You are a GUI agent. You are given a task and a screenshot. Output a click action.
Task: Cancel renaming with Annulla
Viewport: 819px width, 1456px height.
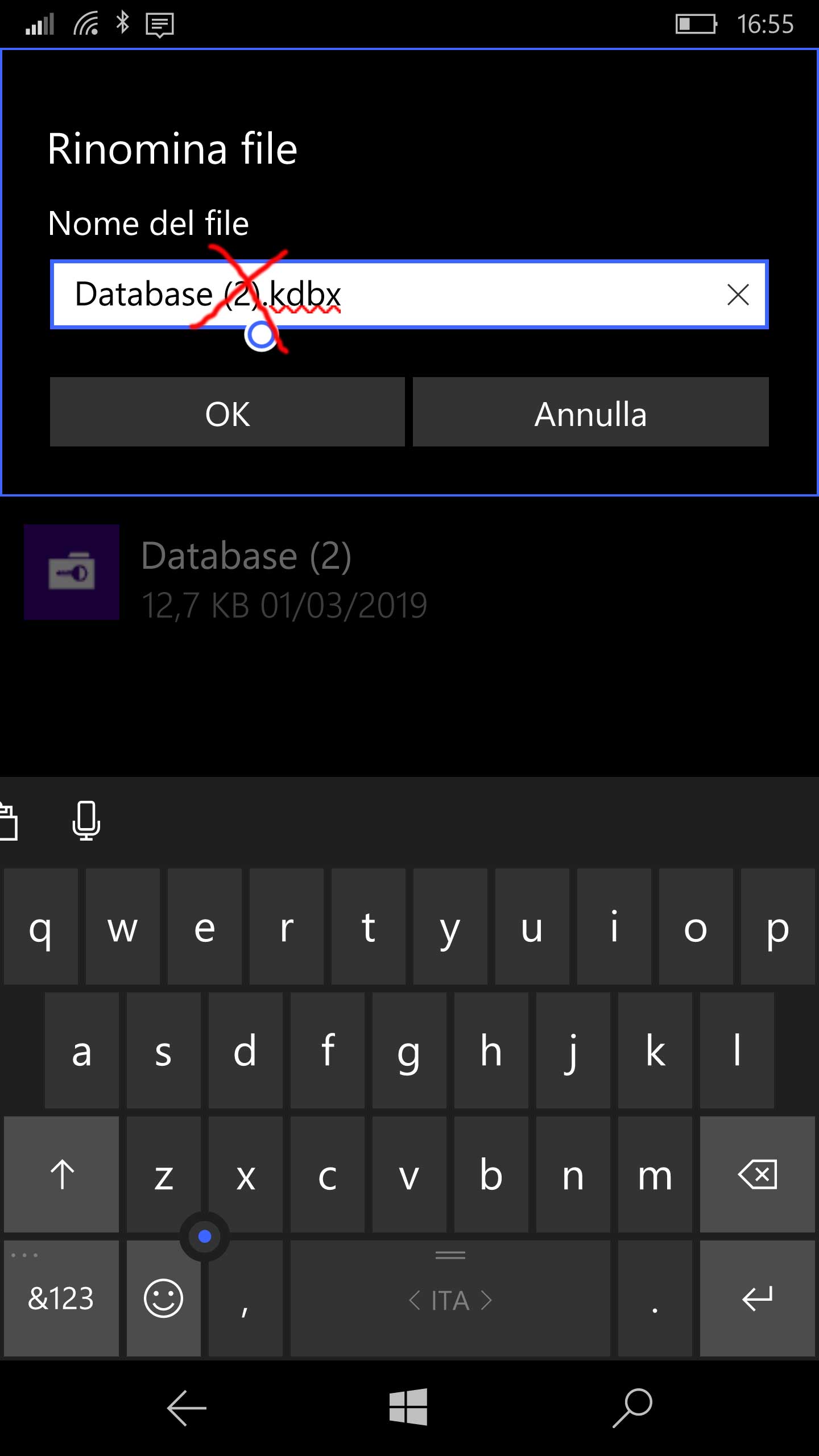click(x=590, y=412)
